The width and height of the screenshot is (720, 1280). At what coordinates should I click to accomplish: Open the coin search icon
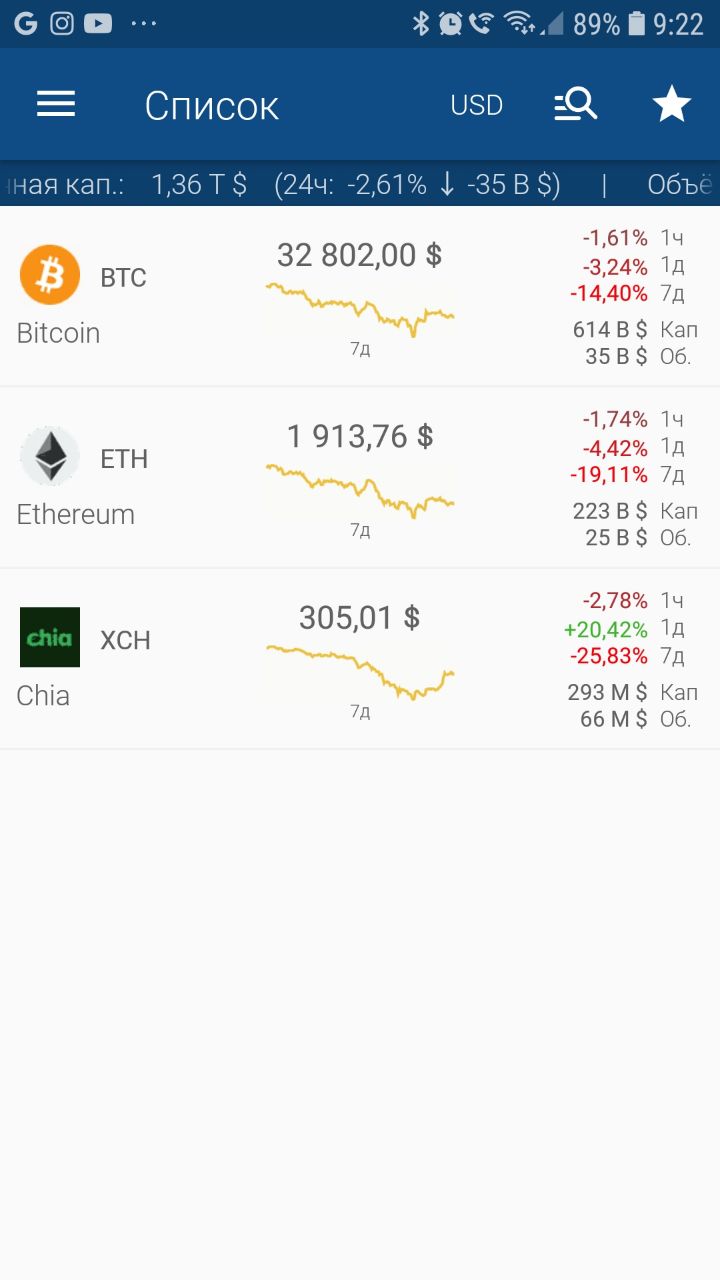[x=576, y=105]
